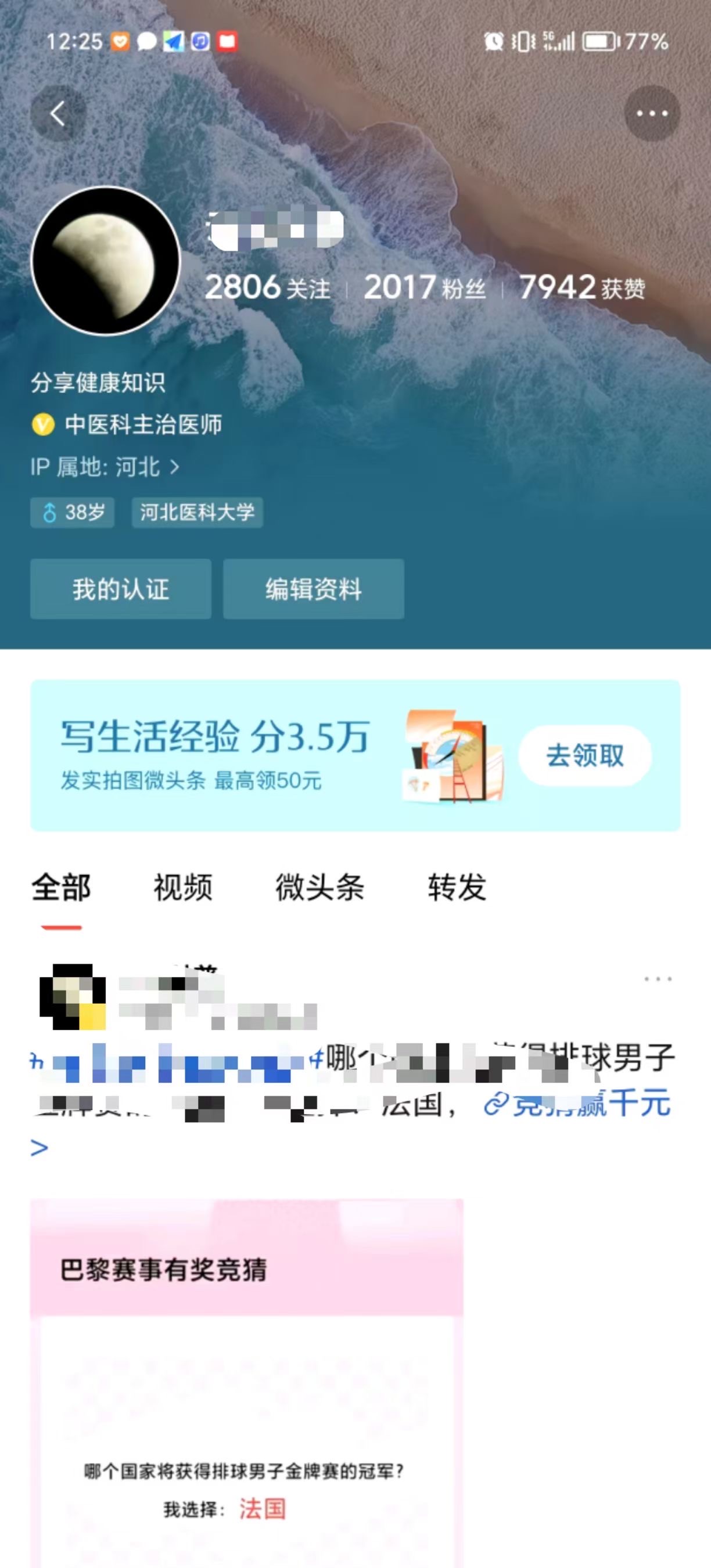Switch to the 转发 tab
The height and width of the screenshot is (1568, 711).
point(457,887)
